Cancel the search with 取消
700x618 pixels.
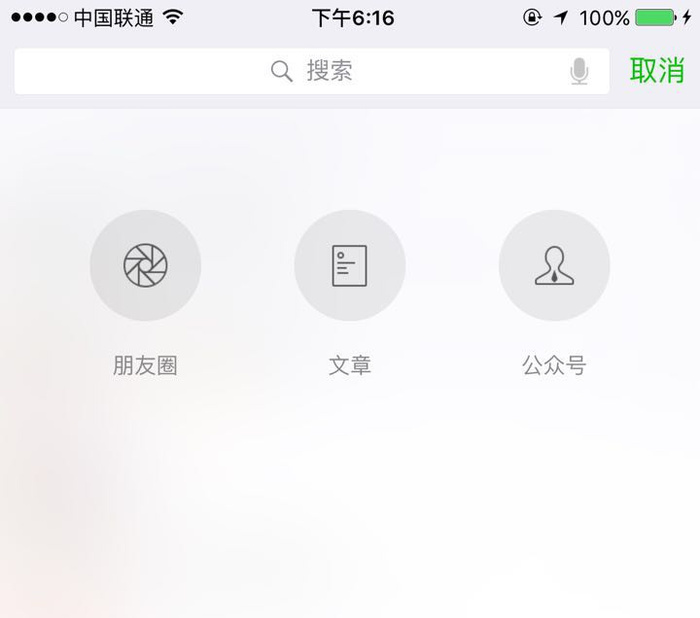pyautogui.click(x=657, y=71)
